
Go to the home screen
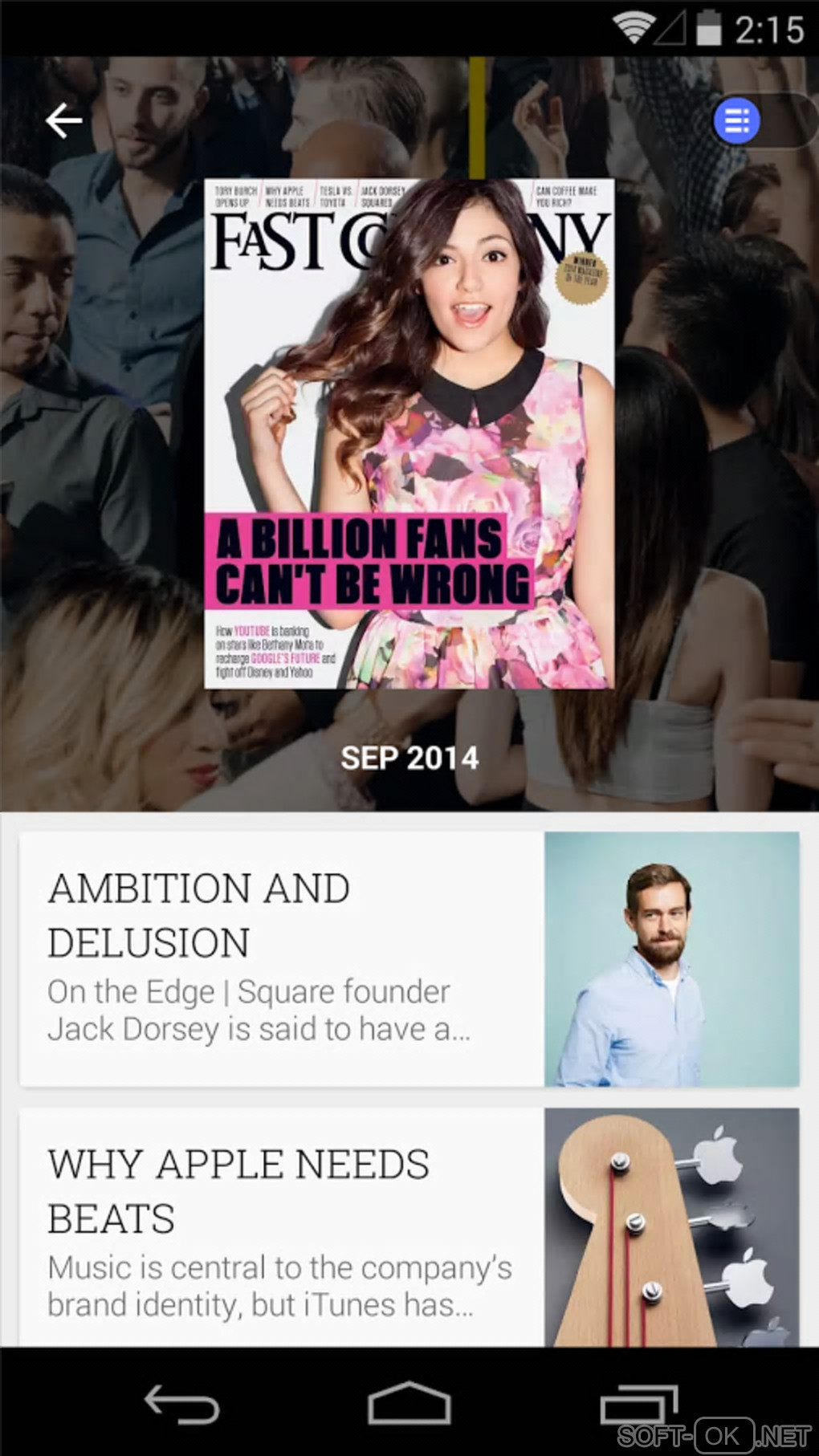point(409,1405)
